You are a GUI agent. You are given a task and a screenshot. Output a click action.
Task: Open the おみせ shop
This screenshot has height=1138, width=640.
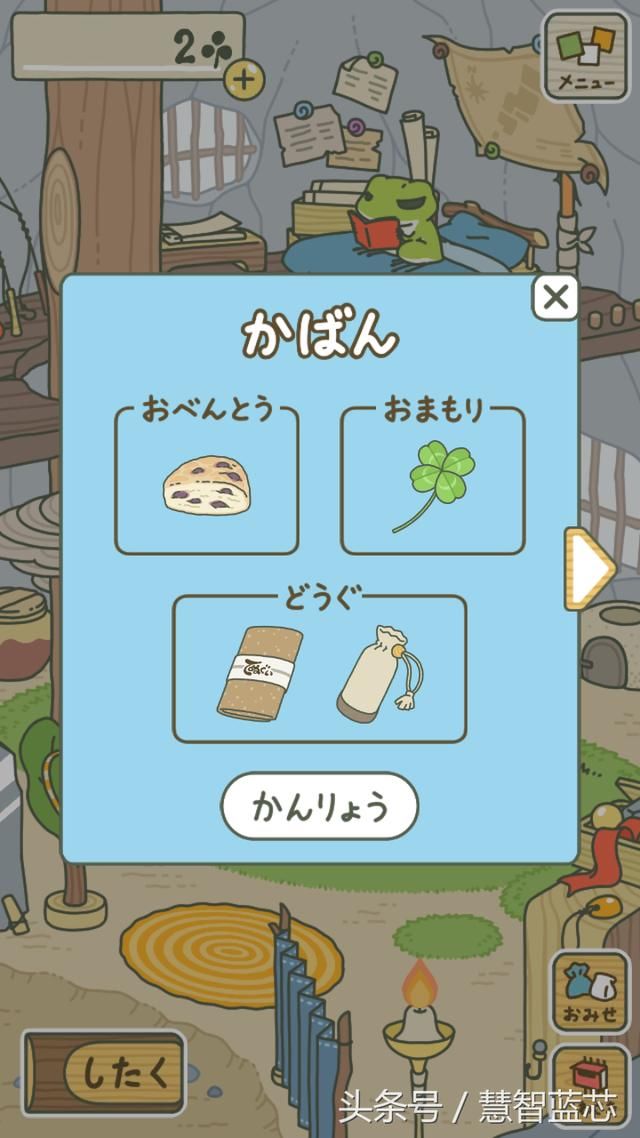(590, 991)
